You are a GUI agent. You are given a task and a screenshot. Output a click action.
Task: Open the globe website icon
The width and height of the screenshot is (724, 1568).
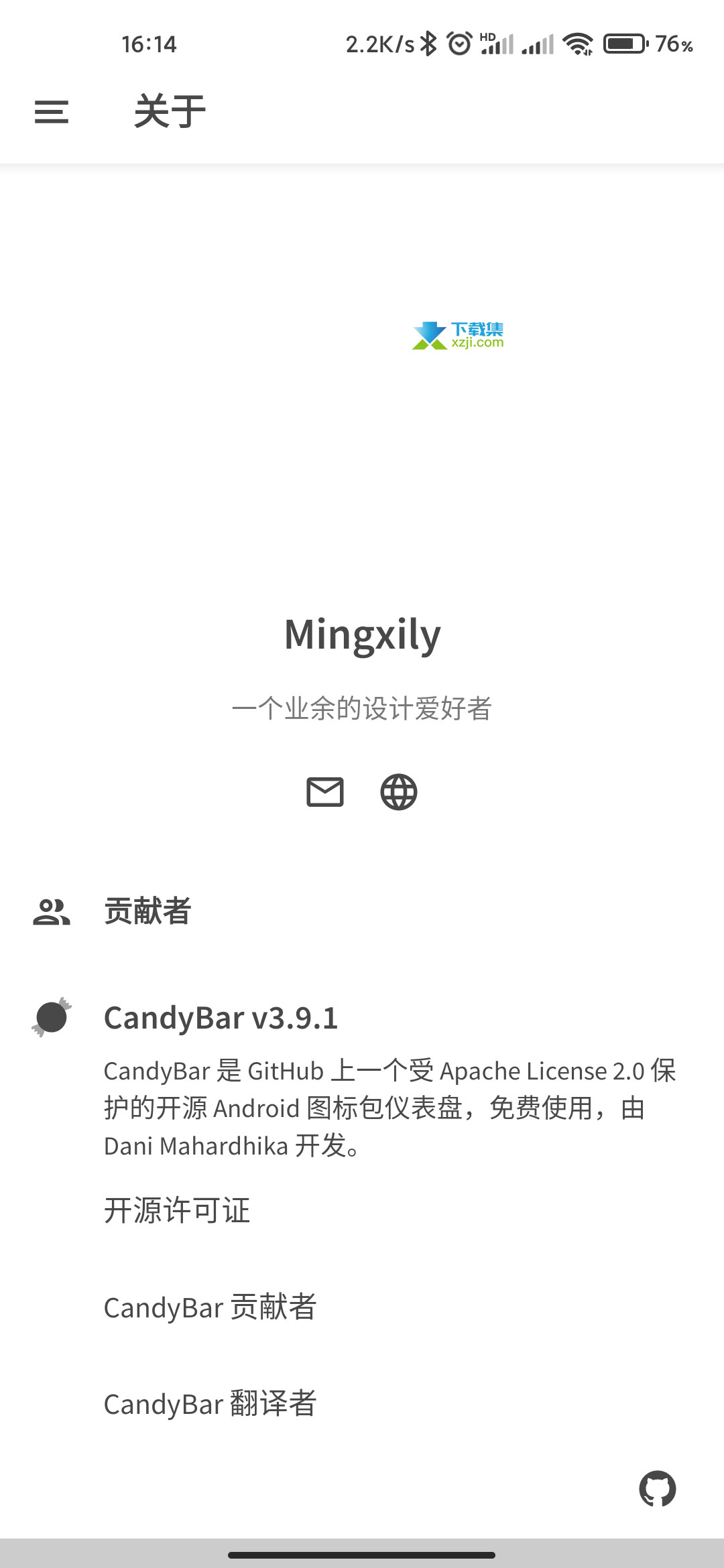[x=399, y=792]
